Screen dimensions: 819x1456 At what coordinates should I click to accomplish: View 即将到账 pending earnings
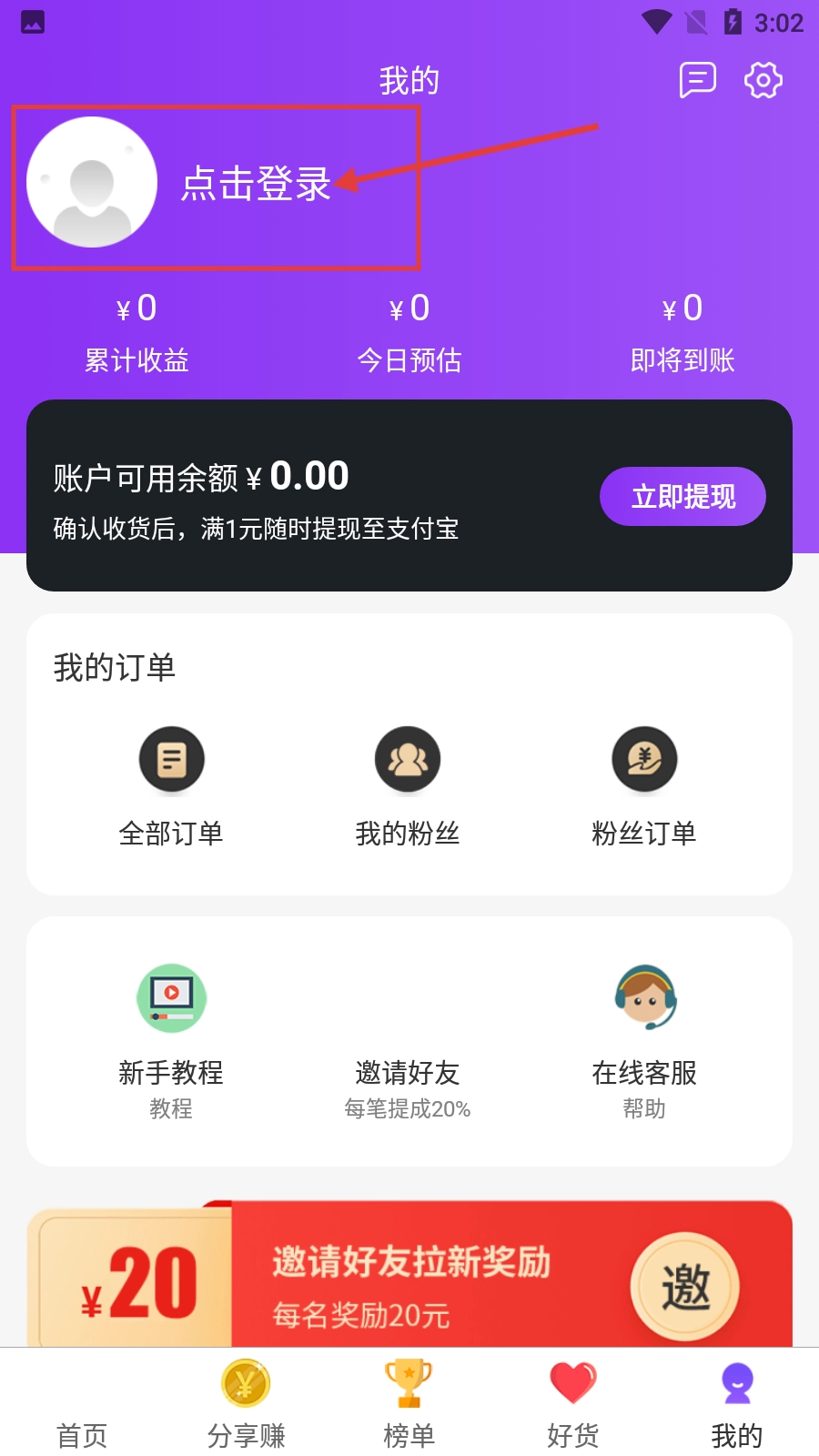(682, 333)
